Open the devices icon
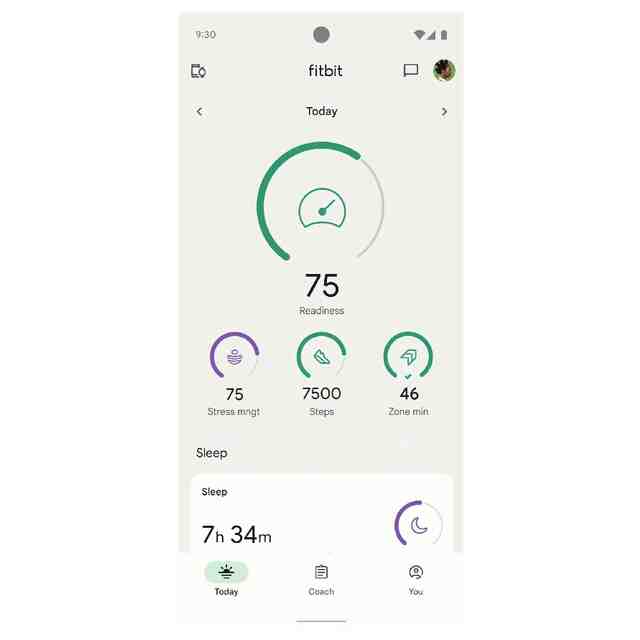Viewport: 640px width, 640px height. (x=198, y=71)
